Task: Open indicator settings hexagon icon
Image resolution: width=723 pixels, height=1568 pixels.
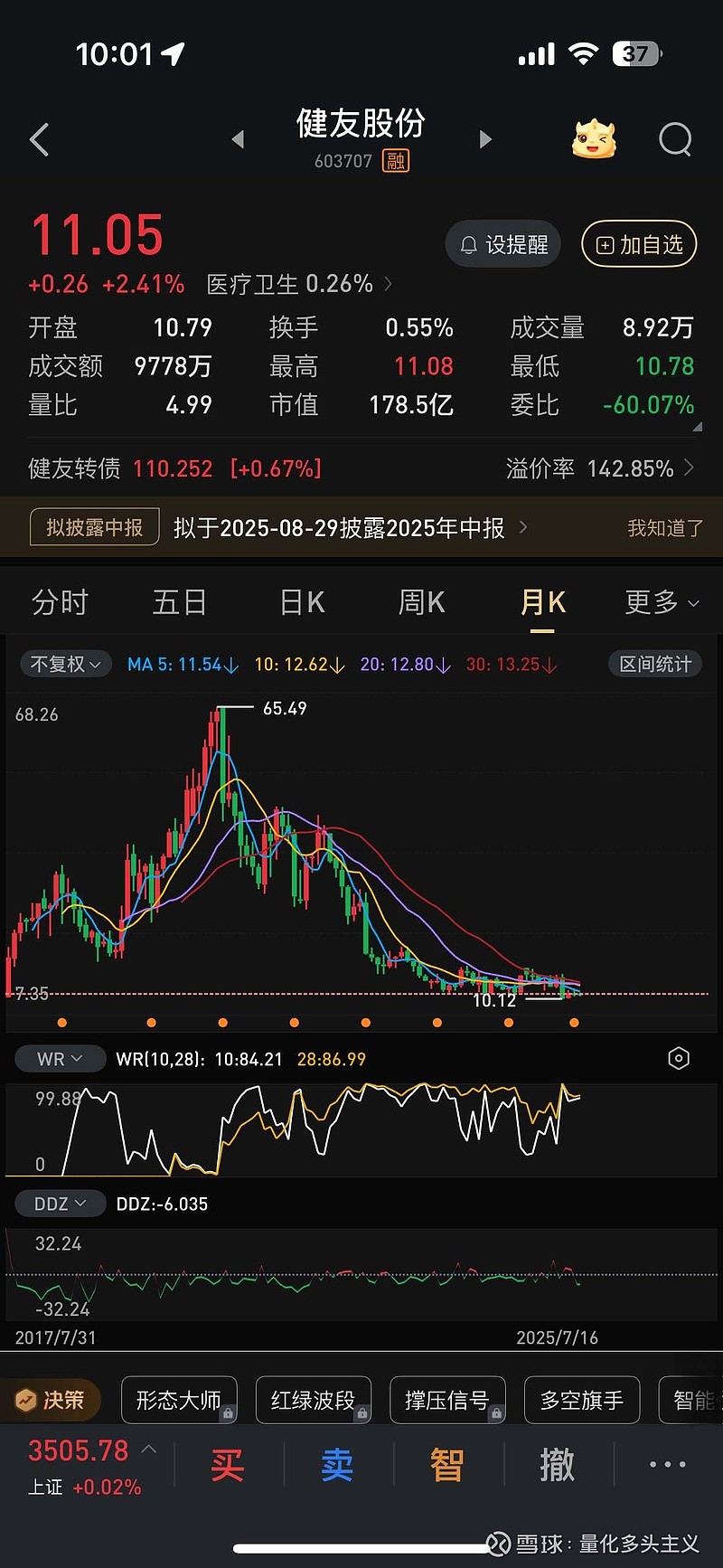Action: tap(679, 1059)
